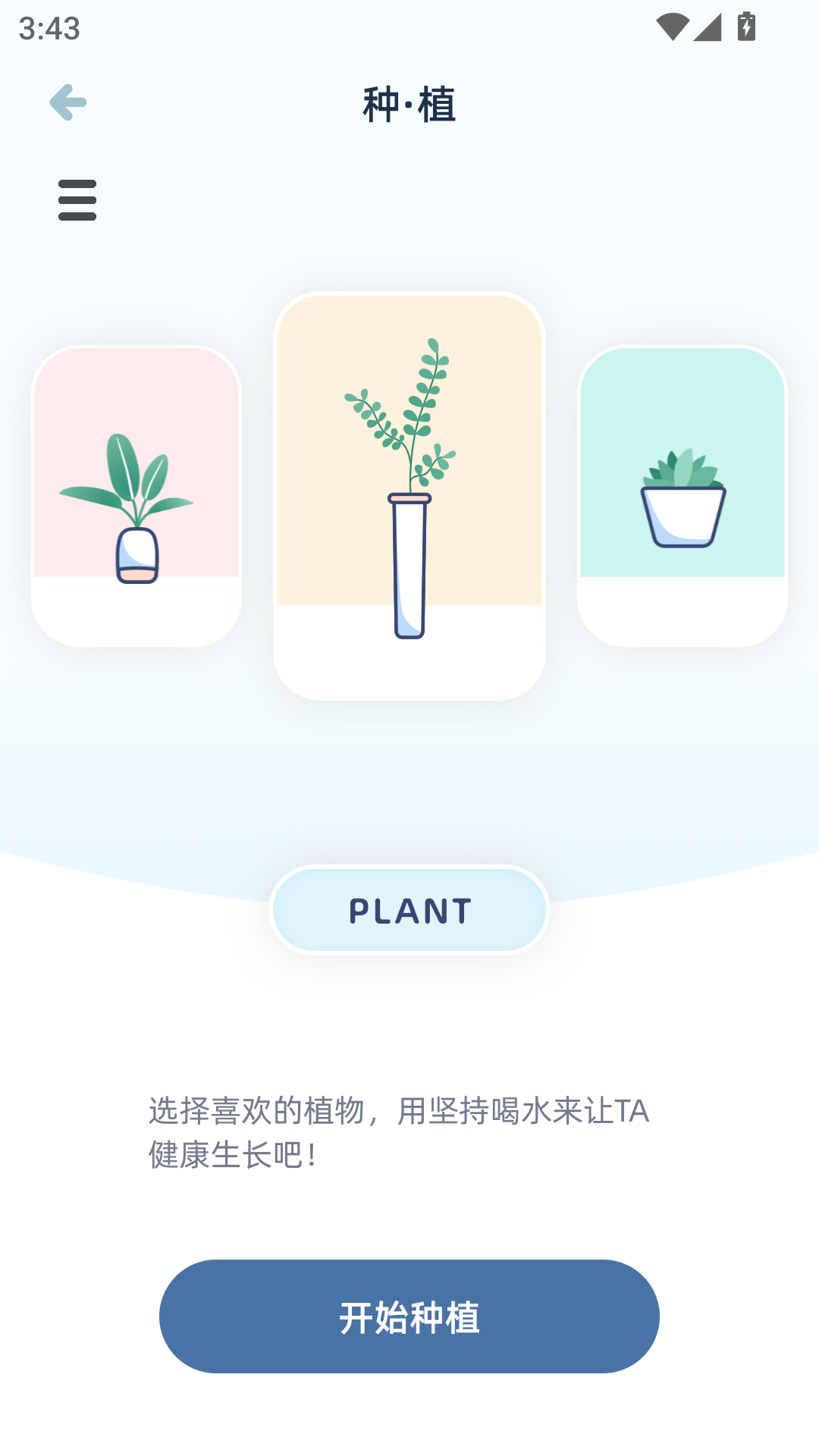The image size is (819, 1456).
Task: Open the hamburger menu icon
Action: click(76, 200)
